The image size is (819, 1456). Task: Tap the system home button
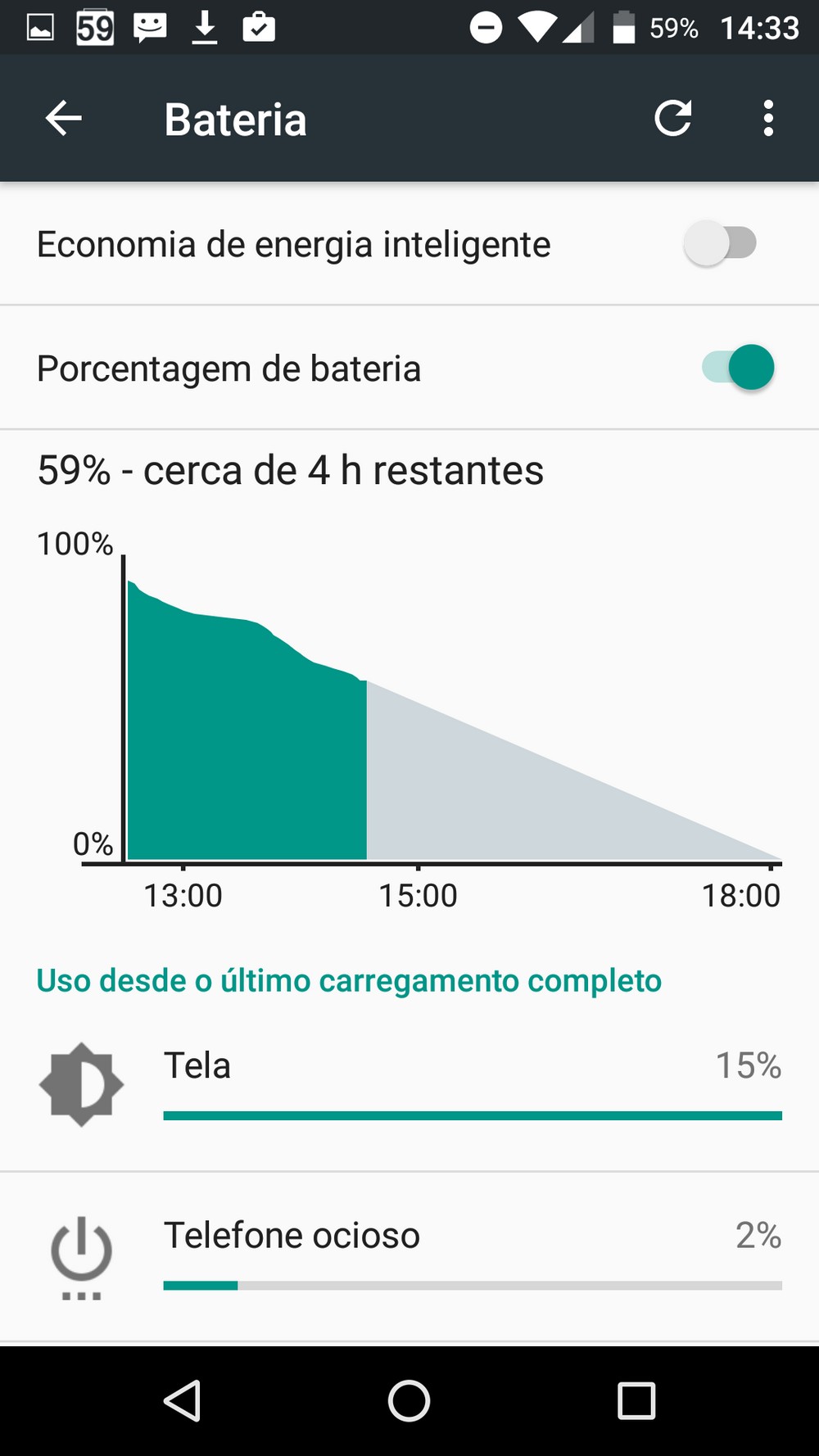409,1400
